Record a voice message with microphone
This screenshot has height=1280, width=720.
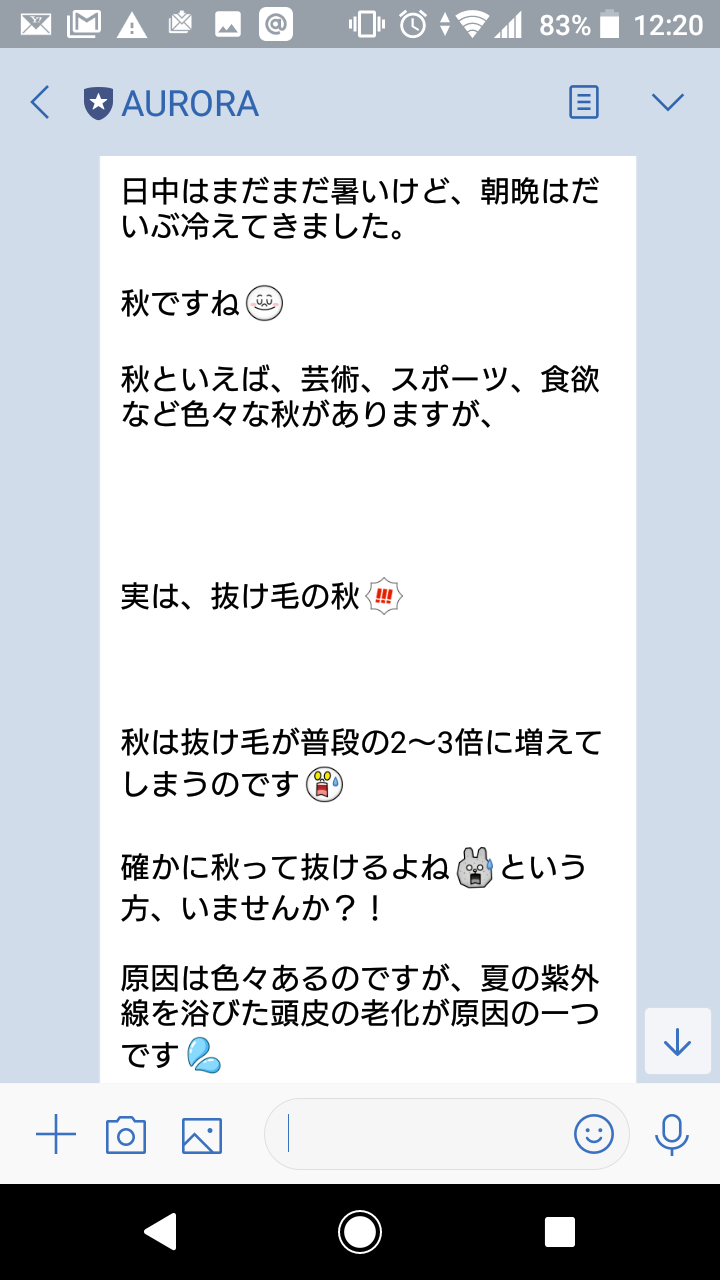[x=671, y=1134]
